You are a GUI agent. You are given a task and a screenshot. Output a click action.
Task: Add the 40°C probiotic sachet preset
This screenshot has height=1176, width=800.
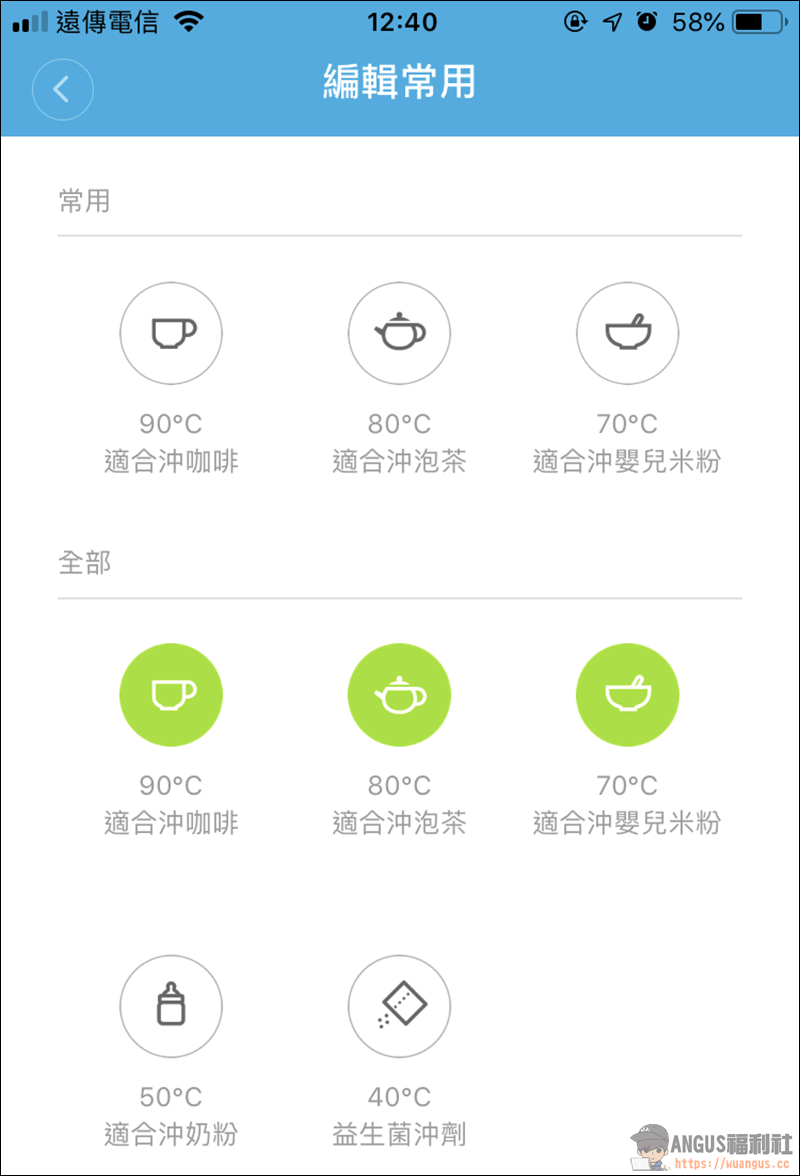click(x=399, y=1005)
